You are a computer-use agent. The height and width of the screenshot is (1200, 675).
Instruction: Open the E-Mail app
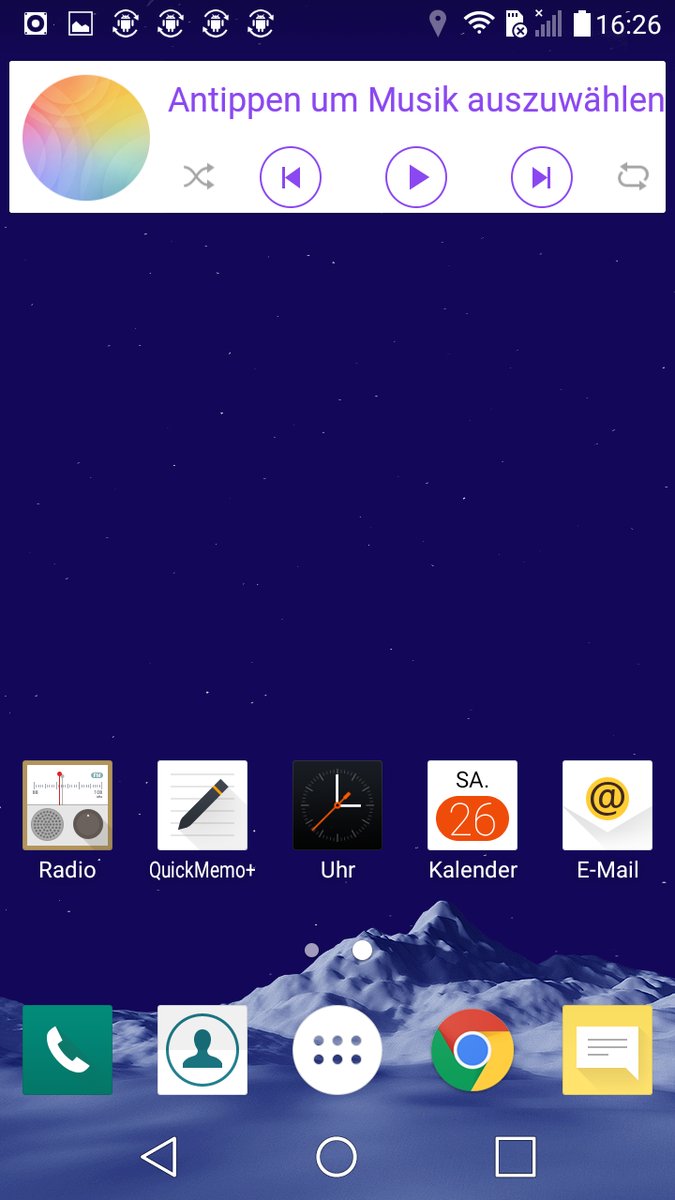(607, 820)
